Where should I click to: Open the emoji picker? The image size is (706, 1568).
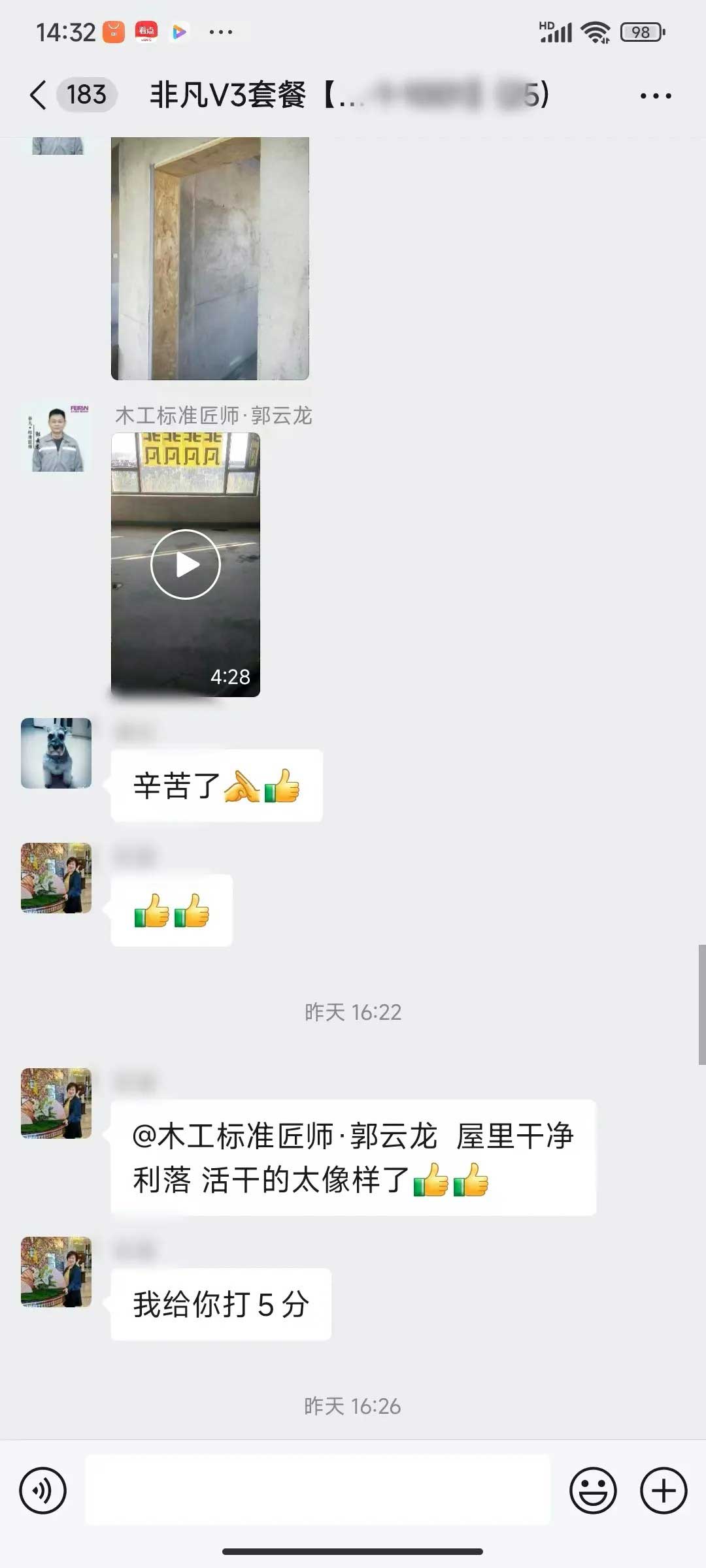click(593, 1491)
